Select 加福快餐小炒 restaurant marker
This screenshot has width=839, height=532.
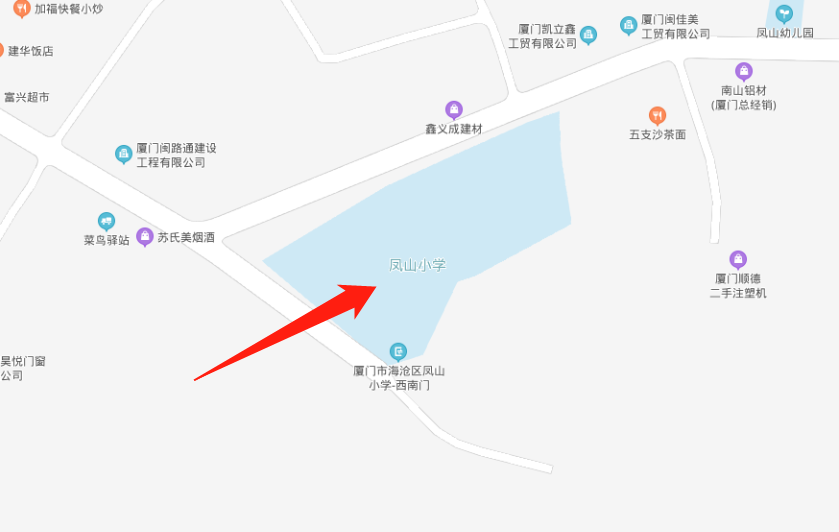click(21, 8)
